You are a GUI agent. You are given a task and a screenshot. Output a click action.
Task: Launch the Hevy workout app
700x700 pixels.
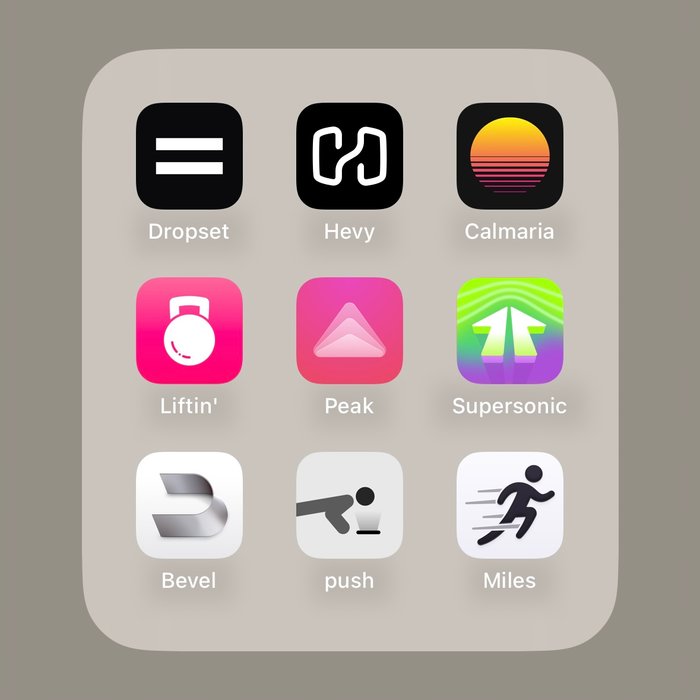tap(349, 155)
